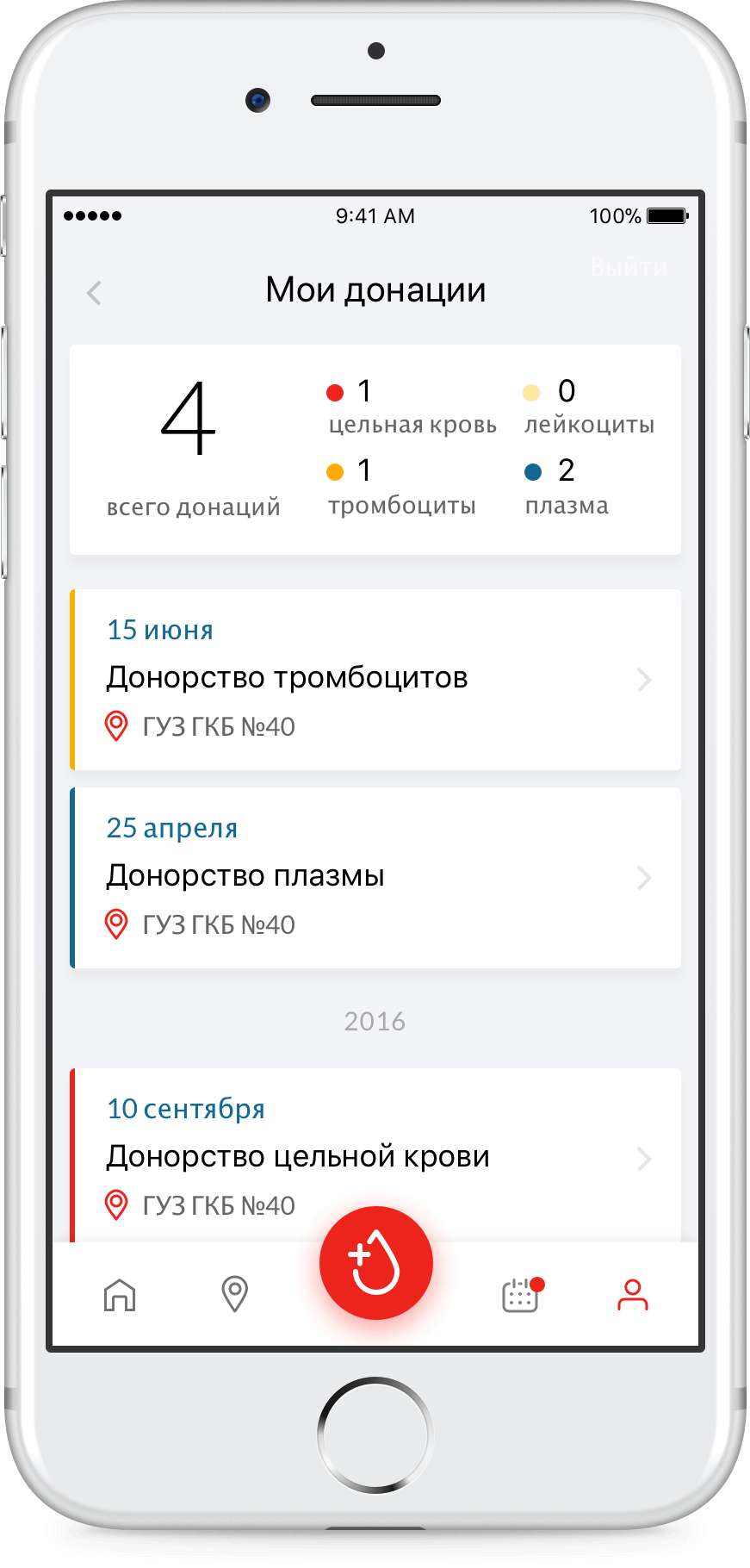Open the 15 июня platelet donation card
Image resolution: width=750 pixels, height=1568 pixels.
tap(375, 679)
